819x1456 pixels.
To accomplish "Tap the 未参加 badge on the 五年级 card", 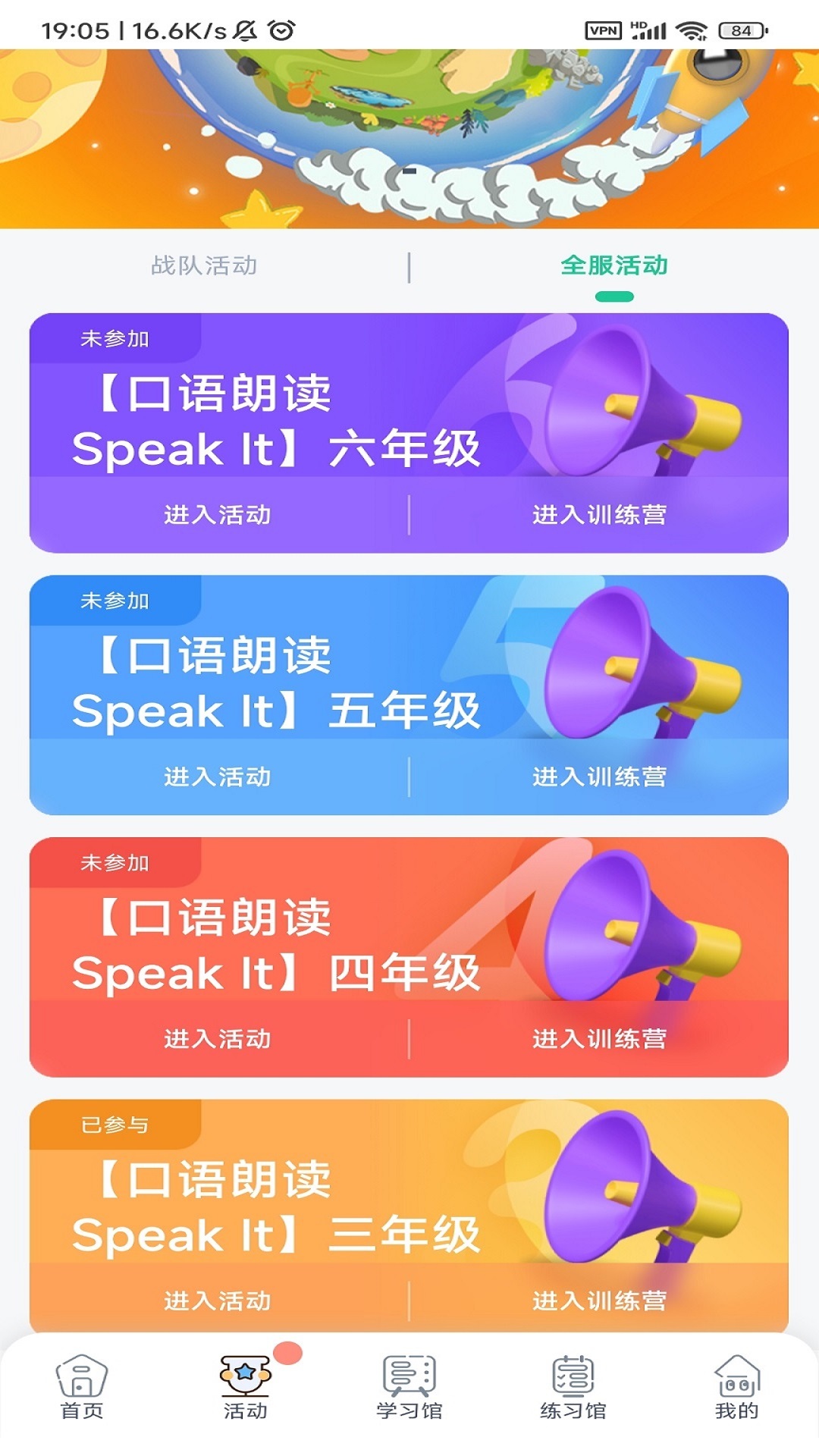I will 114,601.
